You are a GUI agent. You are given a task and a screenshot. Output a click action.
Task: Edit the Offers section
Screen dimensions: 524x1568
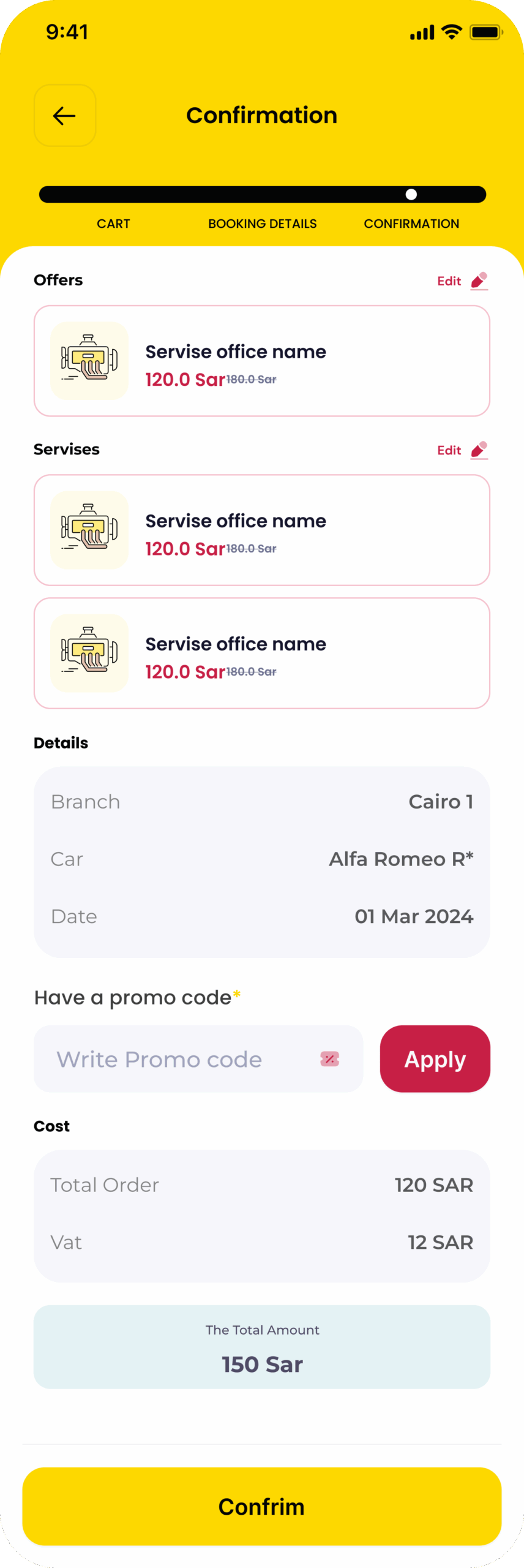click(462, 281)
